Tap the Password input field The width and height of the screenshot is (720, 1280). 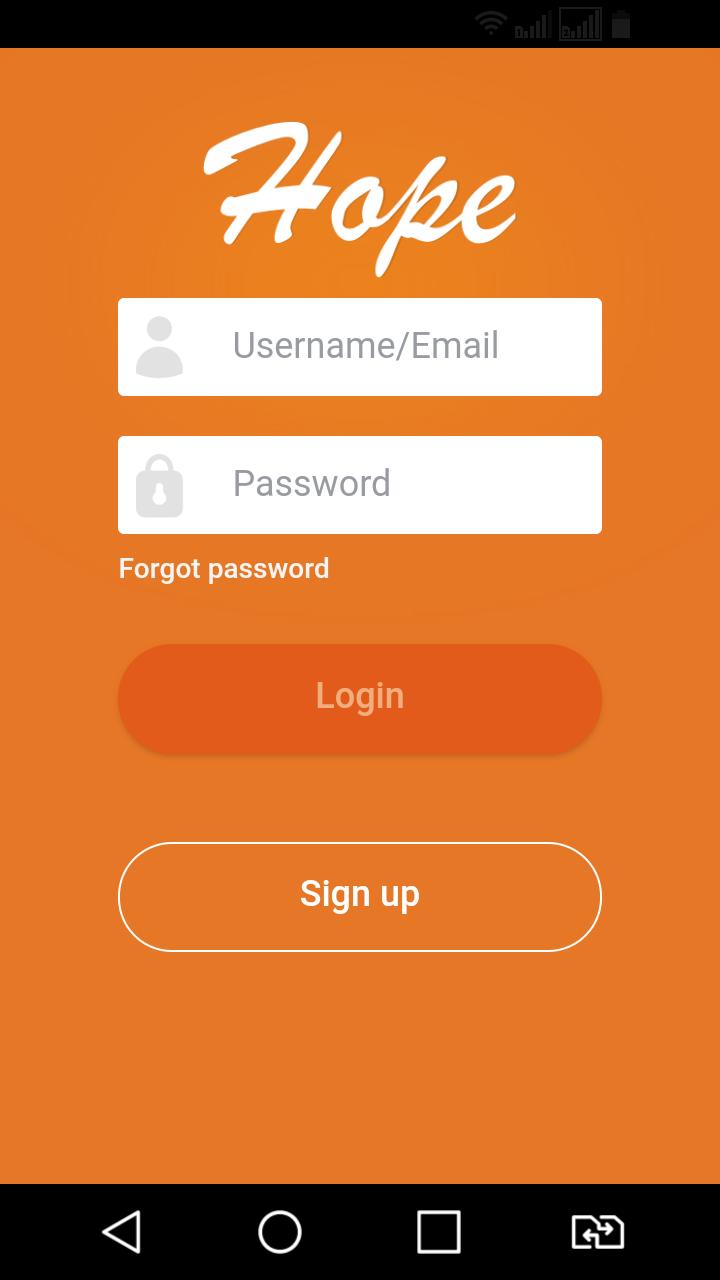click(365, 484)
